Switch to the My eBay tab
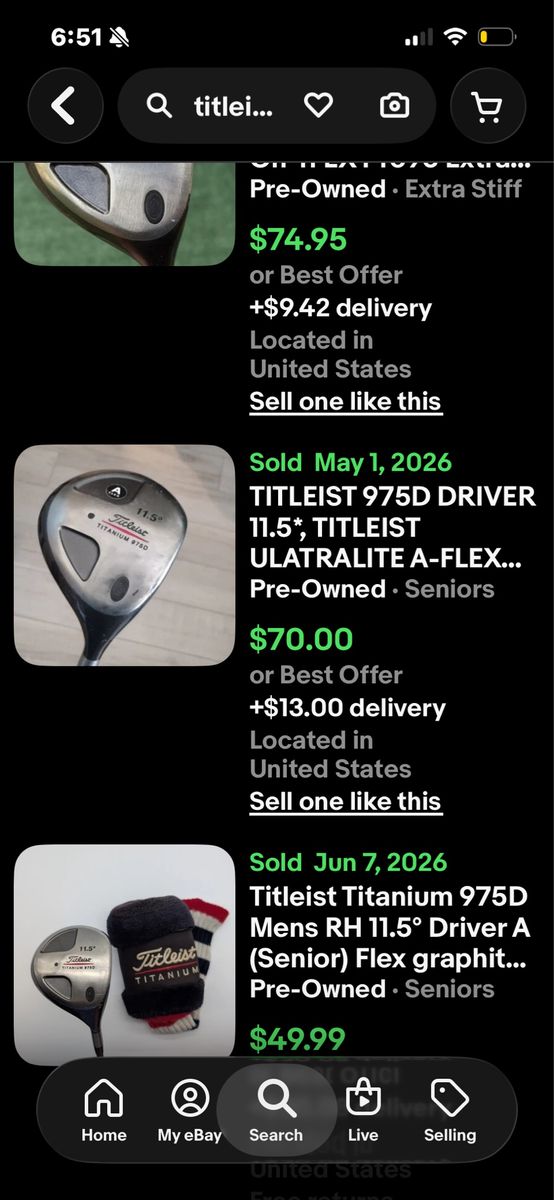This screenshot has height=1200, width=554. pos(189,1110)
